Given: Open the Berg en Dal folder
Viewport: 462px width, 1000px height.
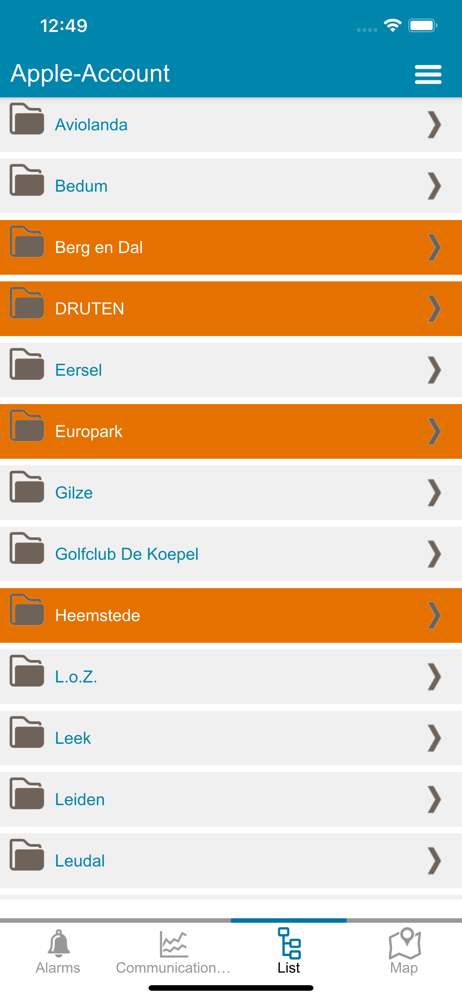Looking at the screenshot, I should [231, 247].
